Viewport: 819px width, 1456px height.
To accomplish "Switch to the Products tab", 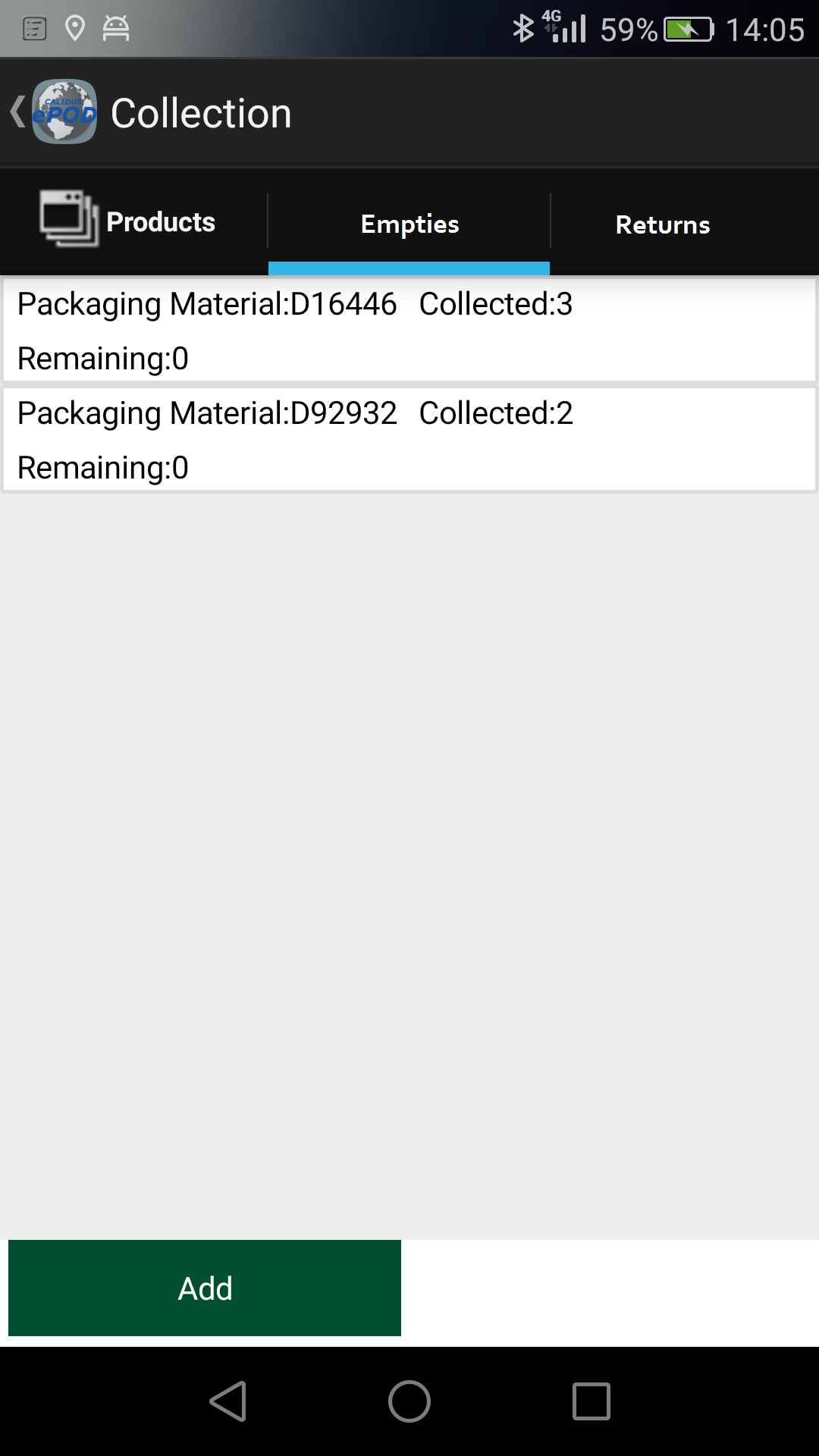I will click(133, 221).
